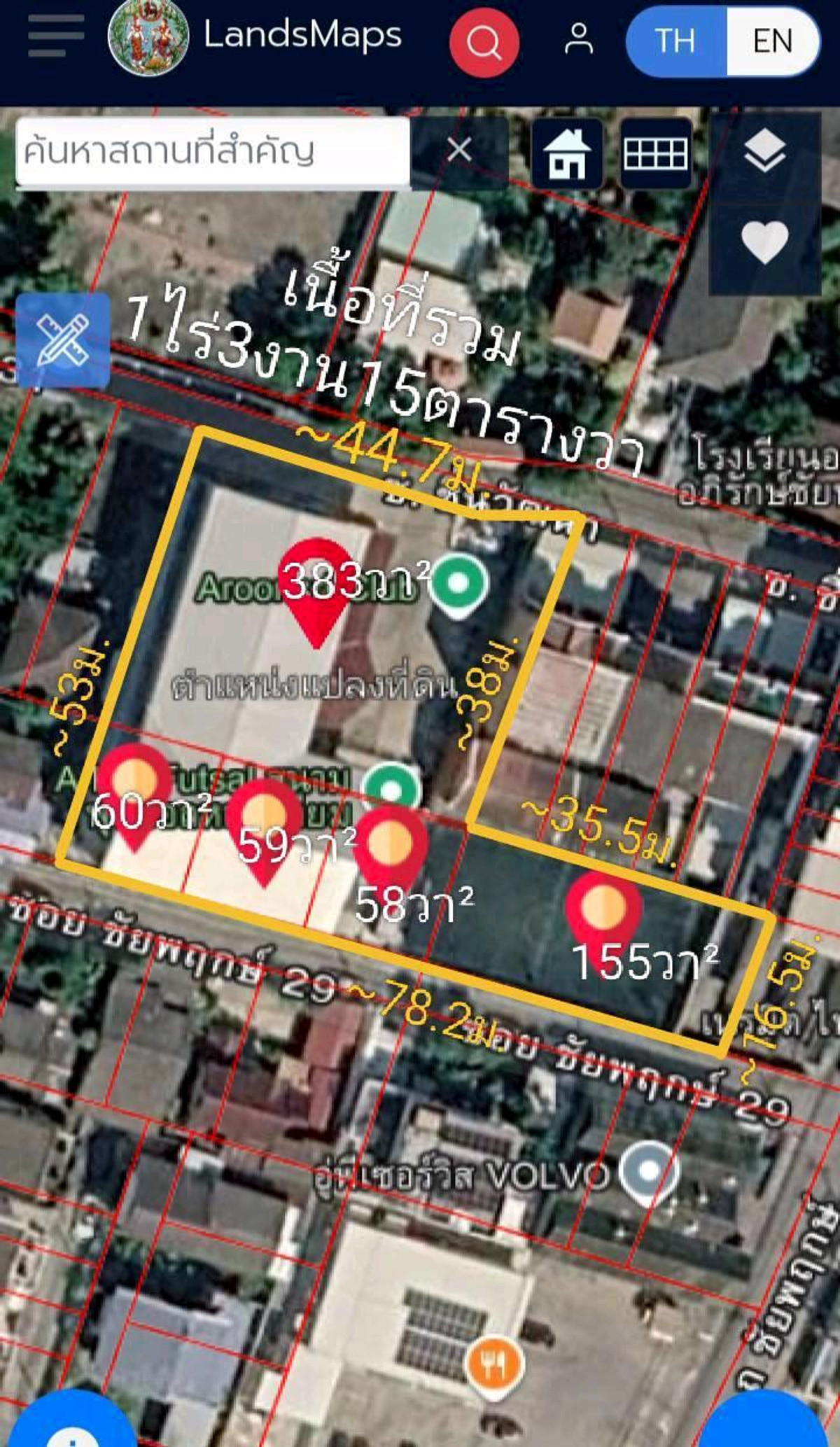This screenshot has height=1447, width=840.
Task: Switch language to EN
Action: (x=773, y=41)
